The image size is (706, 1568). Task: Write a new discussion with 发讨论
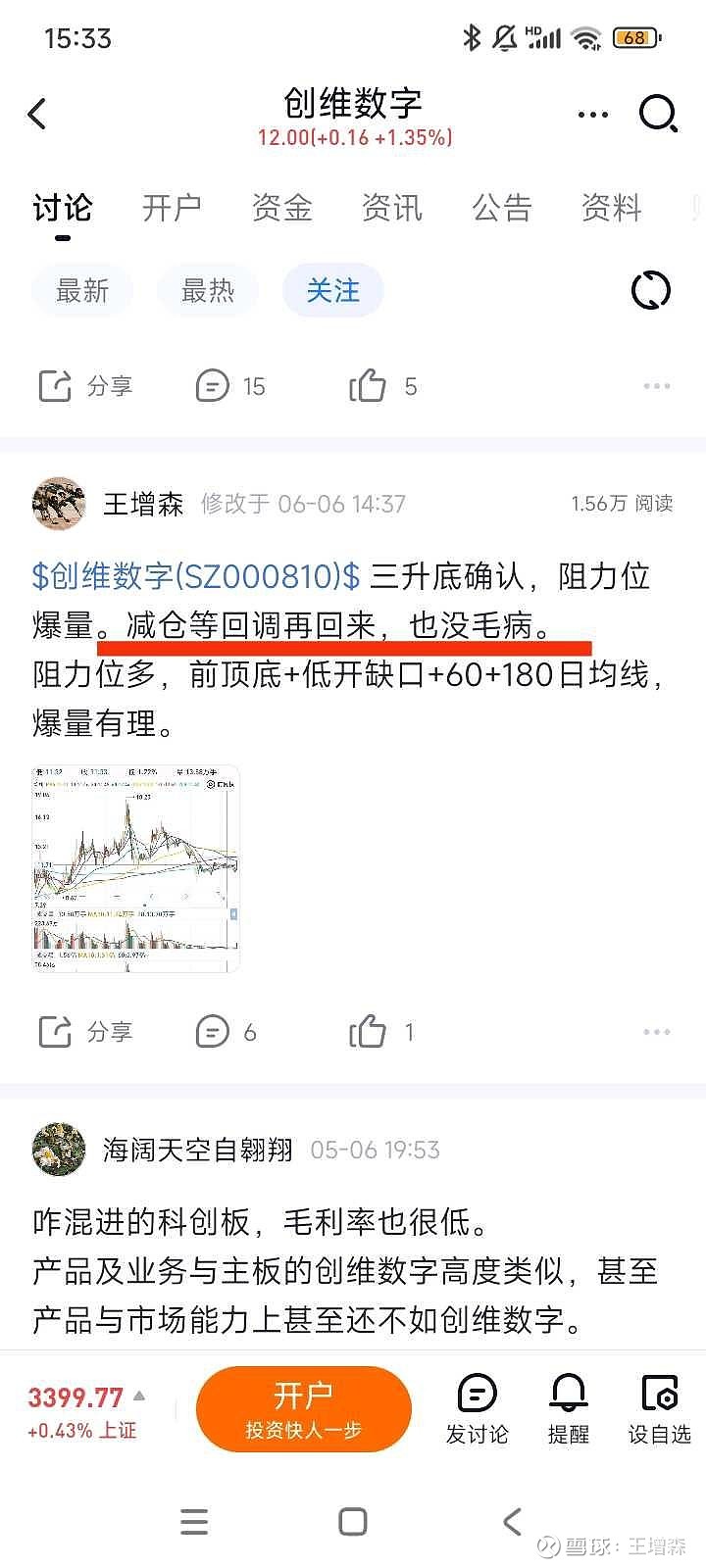click(x=478, y=1409)
